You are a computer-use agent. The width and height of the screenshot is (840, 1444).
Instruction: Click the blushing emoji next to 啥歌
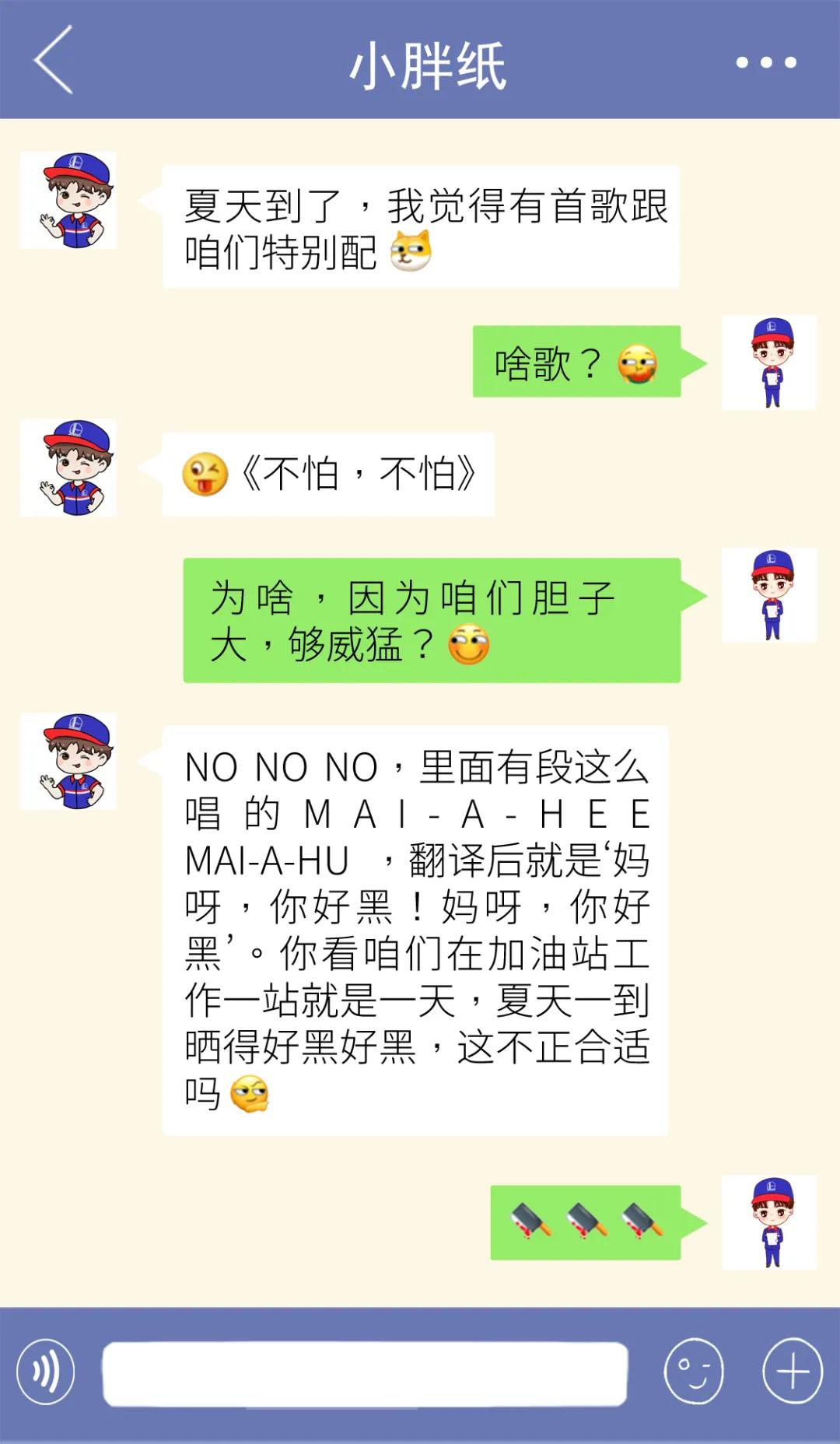point(635,364)
